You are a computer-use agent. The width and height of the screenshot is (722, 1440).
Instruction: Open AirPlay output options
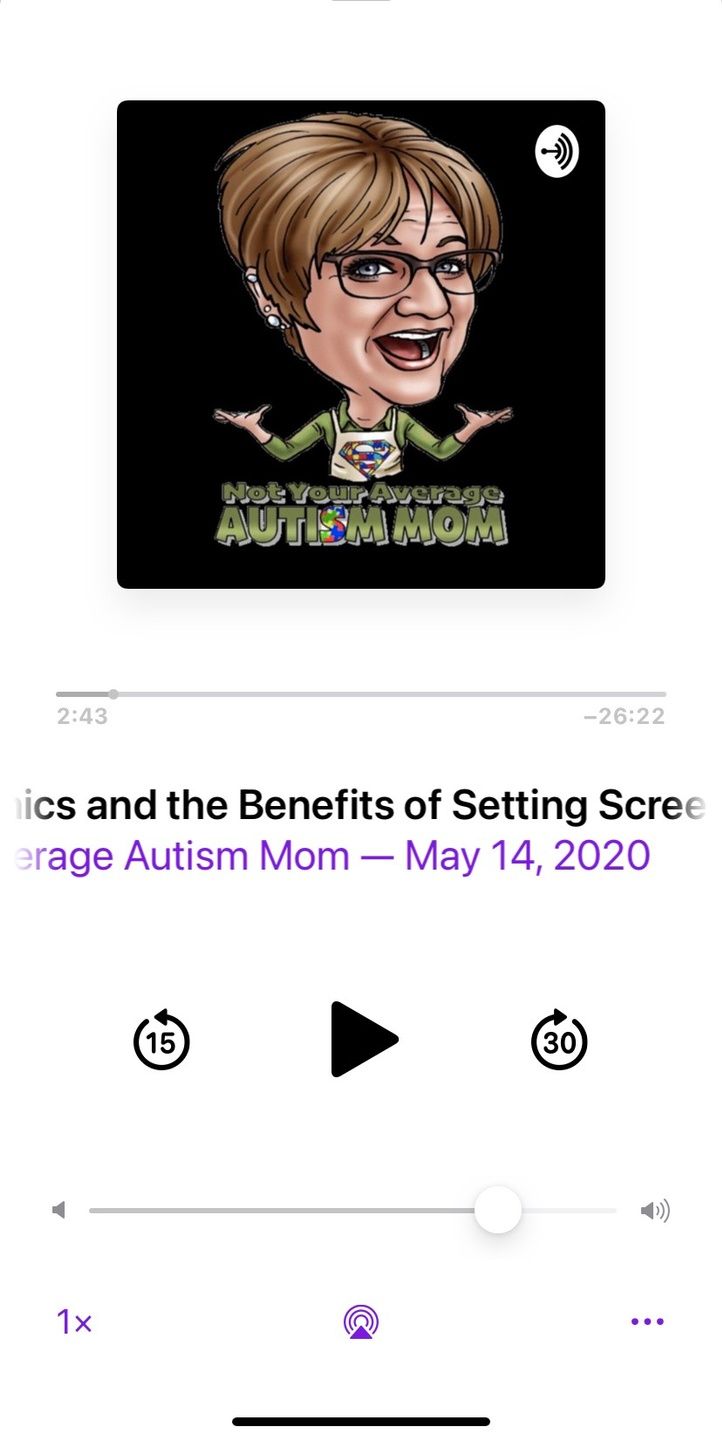coord(361,1322)
